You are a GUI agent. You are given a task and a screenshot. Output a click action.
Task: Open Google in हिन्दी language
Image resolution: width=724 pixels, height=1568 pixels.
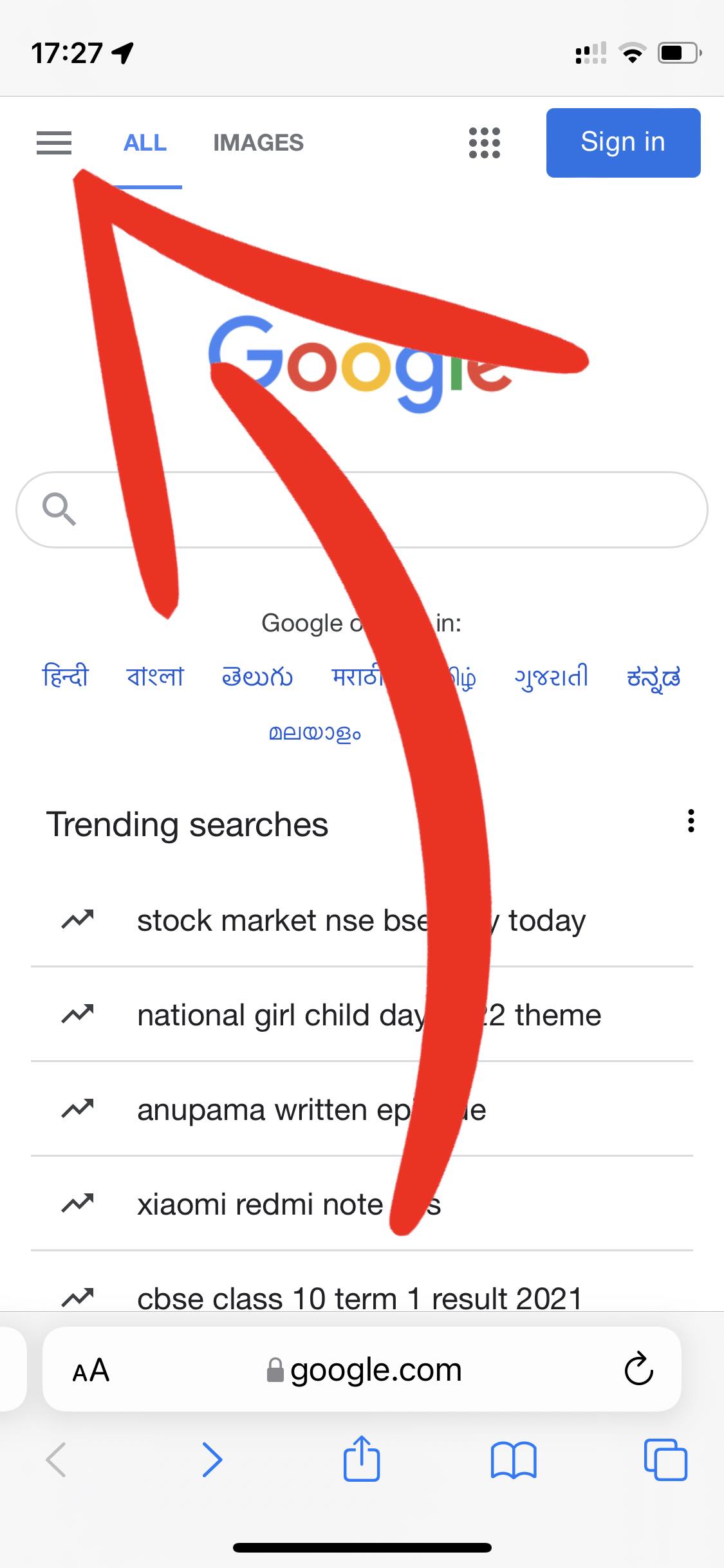(65, 677)
